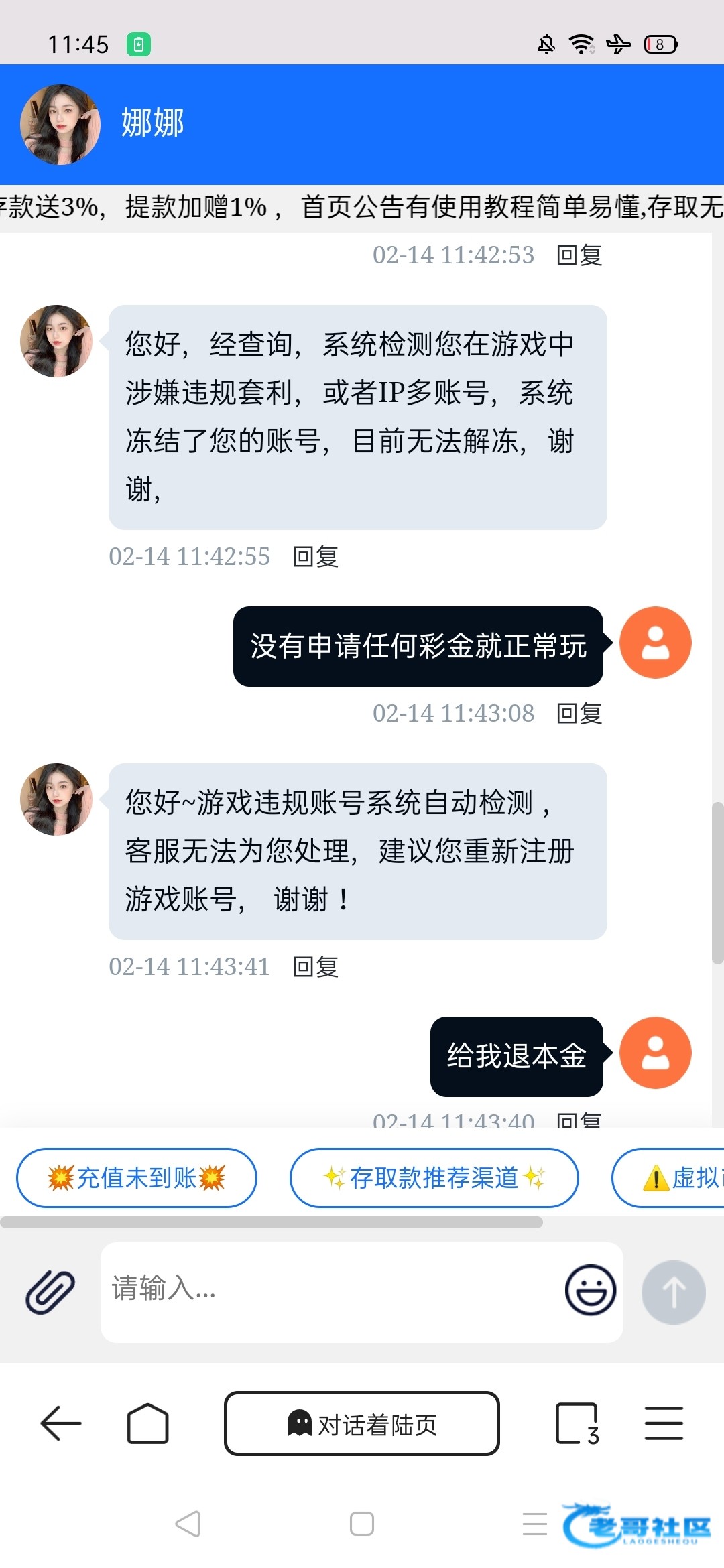Viewport: 724px width, 1568px height.
Task: Tap 回复 under the 11:43:41 message
Action: pos(316,967)
